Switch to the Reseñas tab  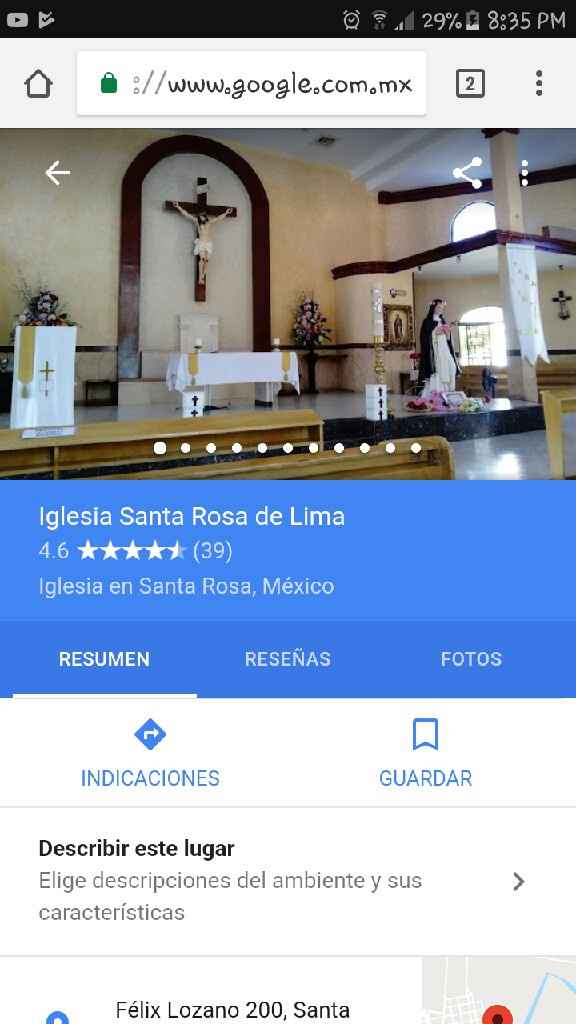287,659
